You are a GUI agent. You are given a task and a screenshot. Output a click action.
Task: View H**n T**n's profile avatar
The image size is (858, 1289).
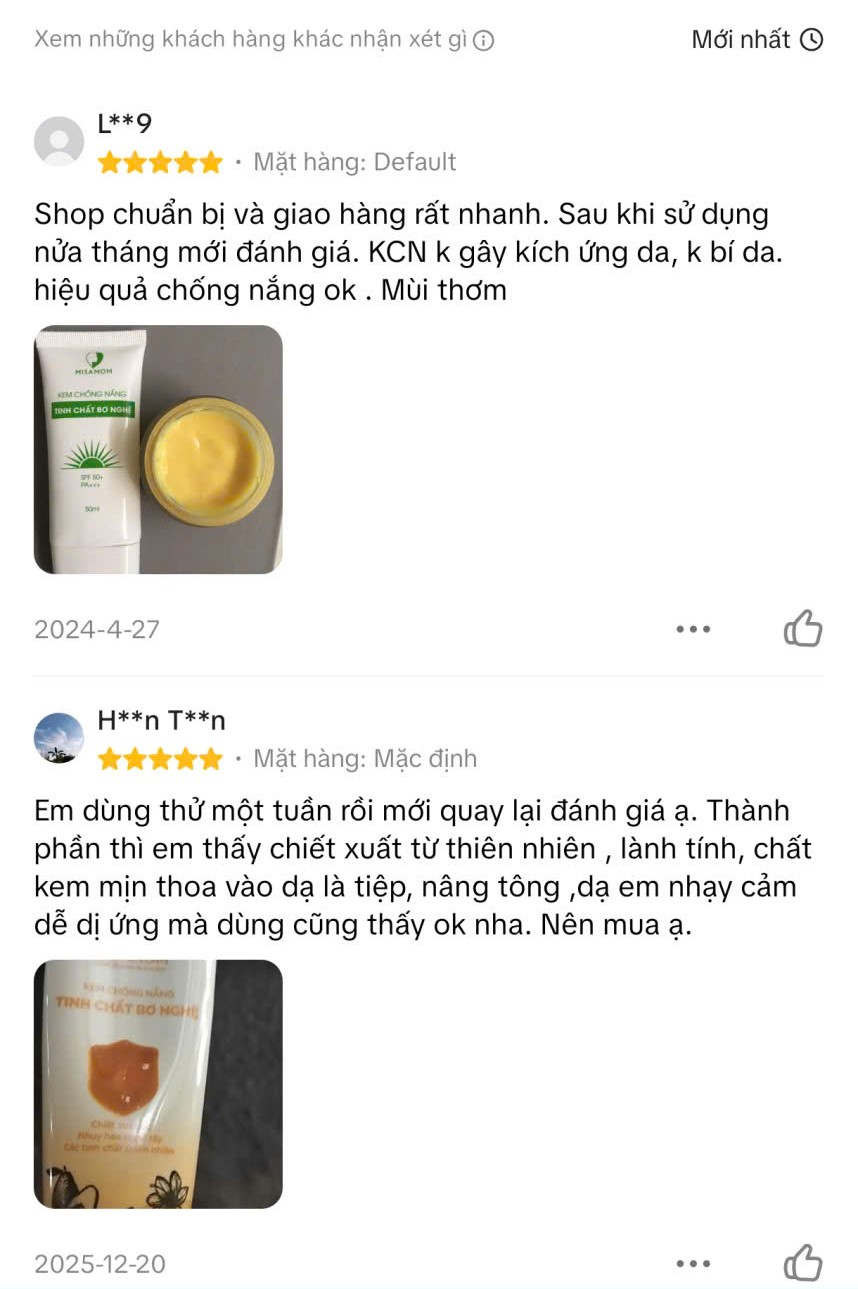(x=59, y=738)
